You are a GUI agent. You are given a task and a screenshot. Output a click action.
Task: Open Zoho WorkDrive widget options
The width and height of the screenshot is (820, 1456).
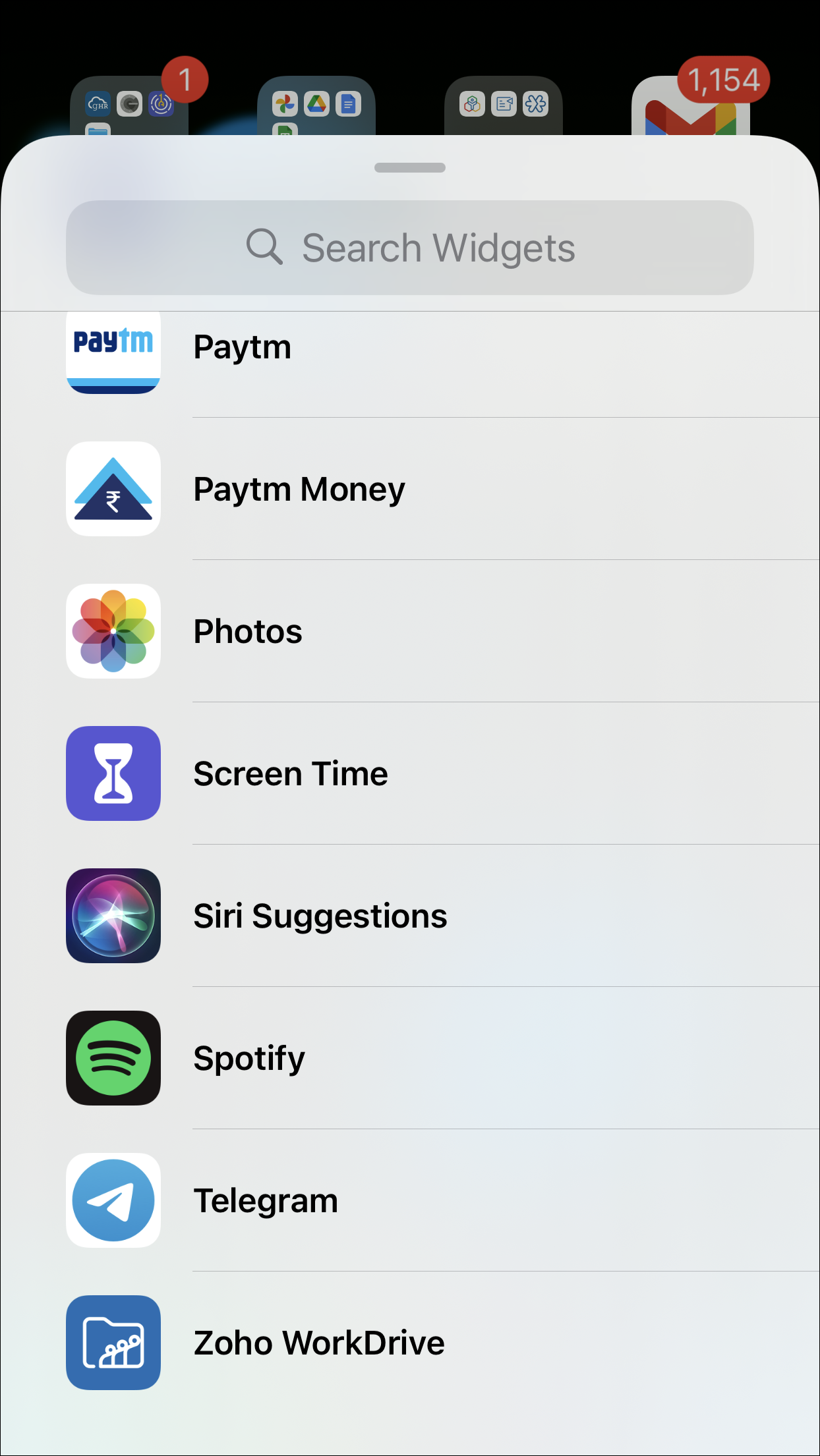pos(319,1343)
